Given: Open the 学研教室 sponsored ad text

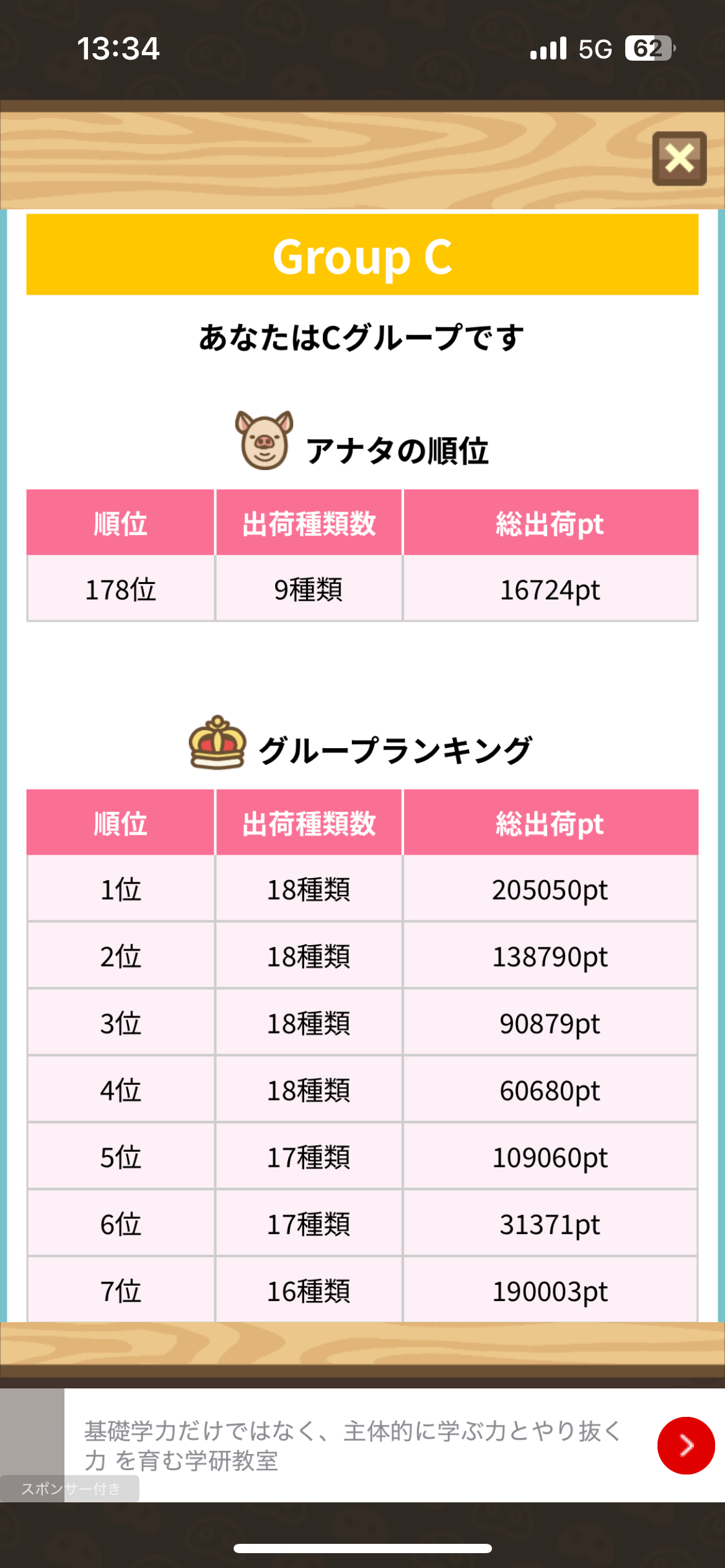Looking at the screenshot, I should 353,1445.
